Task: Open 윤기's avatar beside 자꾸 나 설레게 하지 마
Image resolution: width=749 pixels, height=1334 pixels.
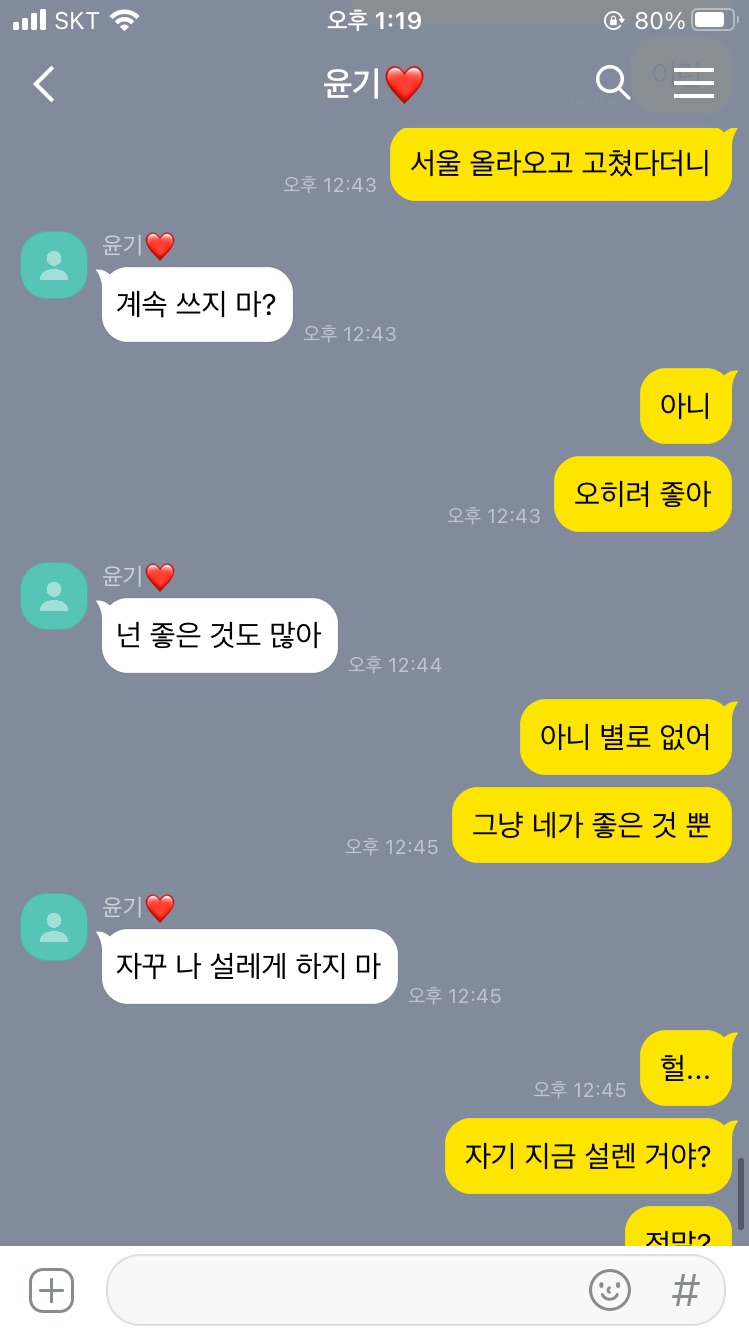Action: 54,927
